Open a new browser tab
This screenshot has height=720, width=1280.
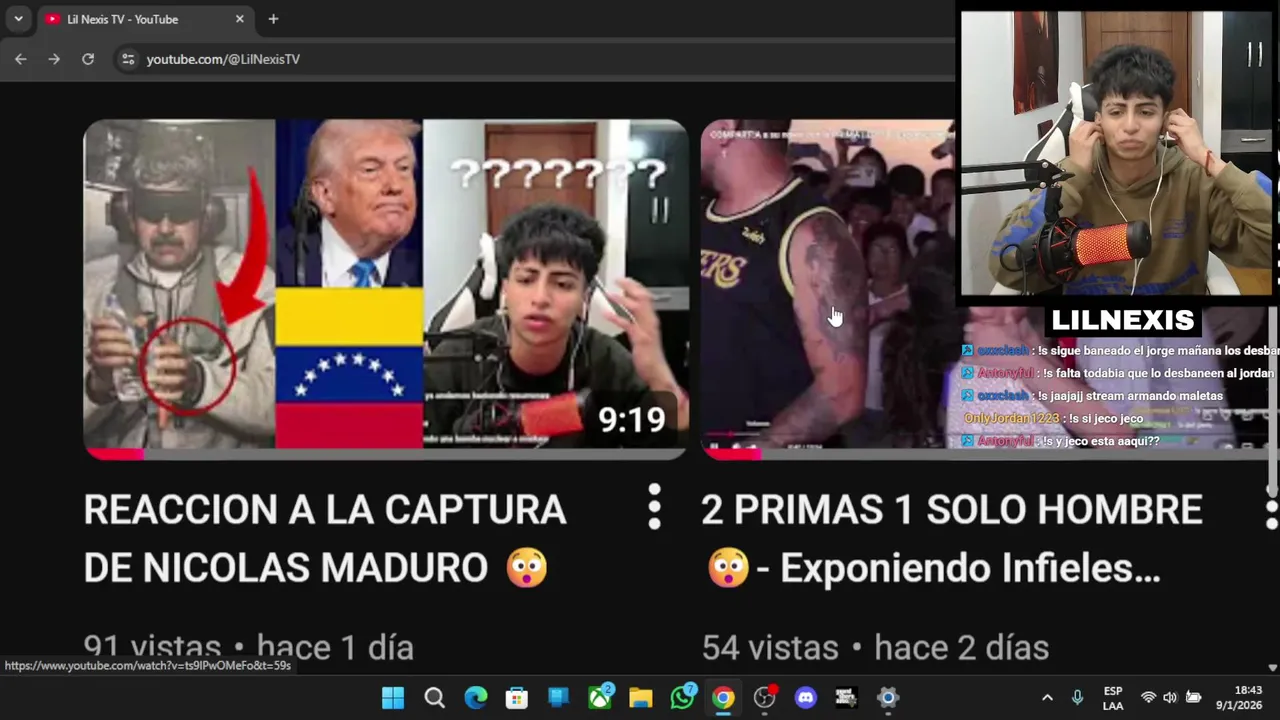click(273, 19)
